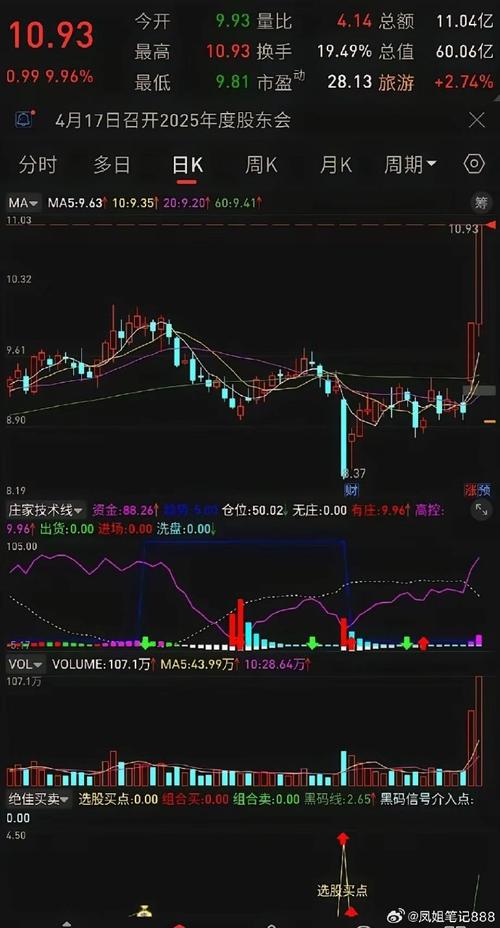Open chart settings hexagon icon
The width and height of the screenshot is (500, 928).
[x=474, y=164]
